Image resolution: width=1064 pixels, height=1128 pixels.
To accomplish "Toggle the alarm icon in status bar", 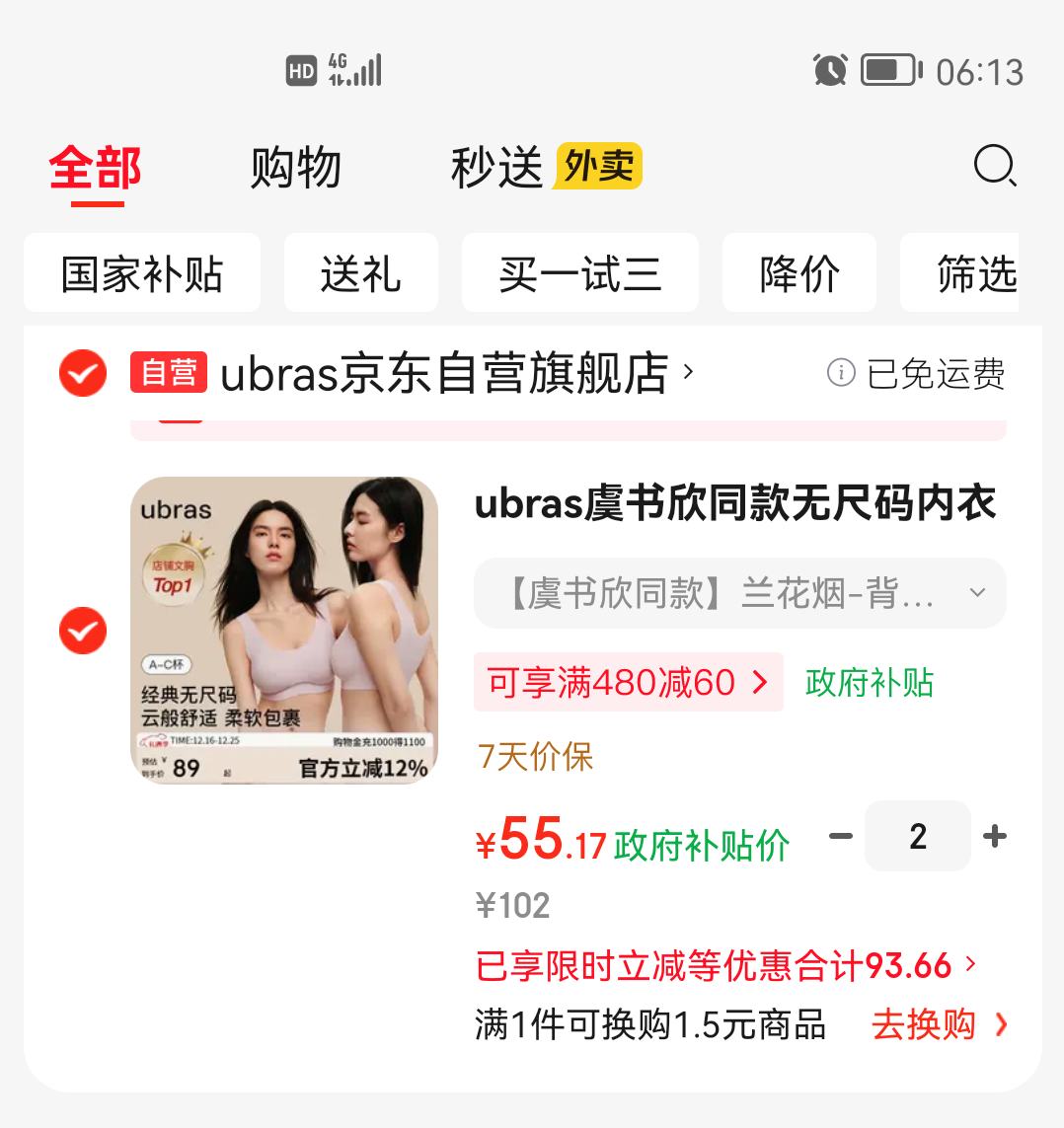I will tap(829, 70).
